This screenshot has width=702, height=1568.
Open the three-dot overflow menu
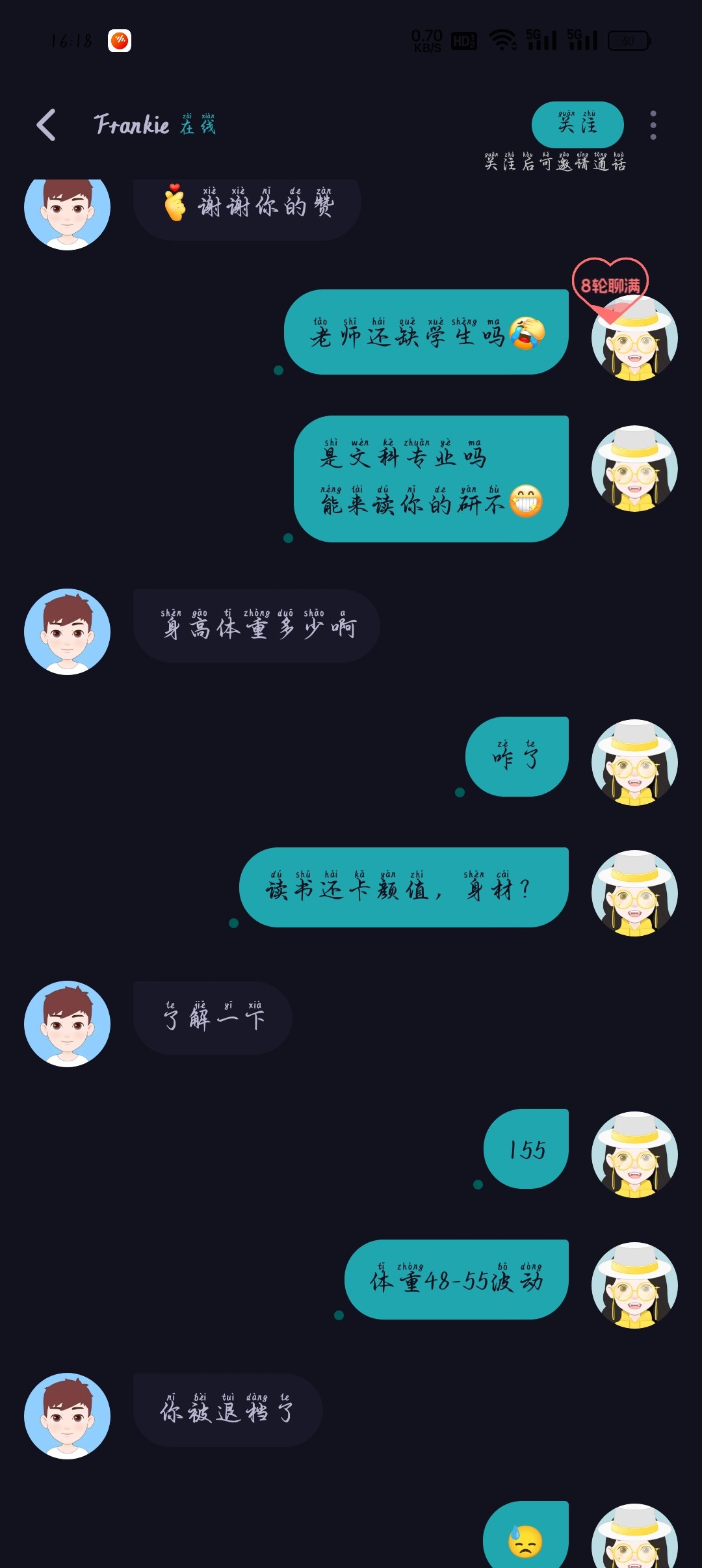click(653, 125)
